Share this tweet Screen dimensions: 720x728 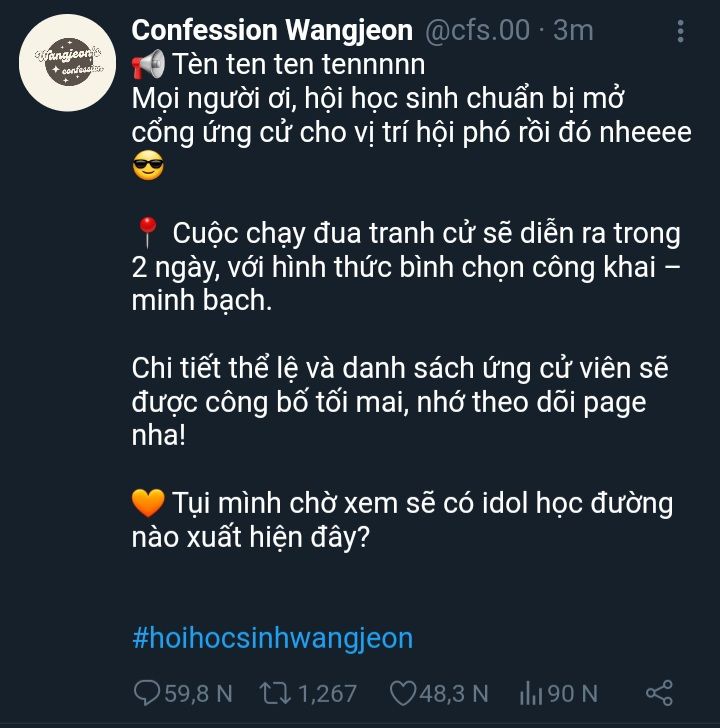pyautogui.click(x=659, y=692)
